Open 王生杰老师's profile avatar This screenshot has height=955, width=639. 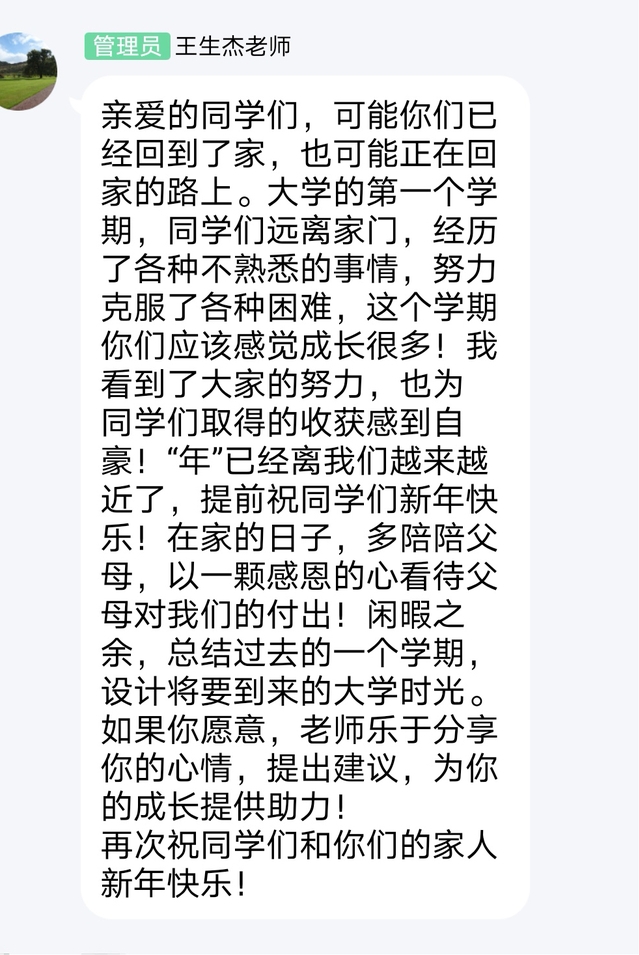pyautogui.click(x=25, y=71)
